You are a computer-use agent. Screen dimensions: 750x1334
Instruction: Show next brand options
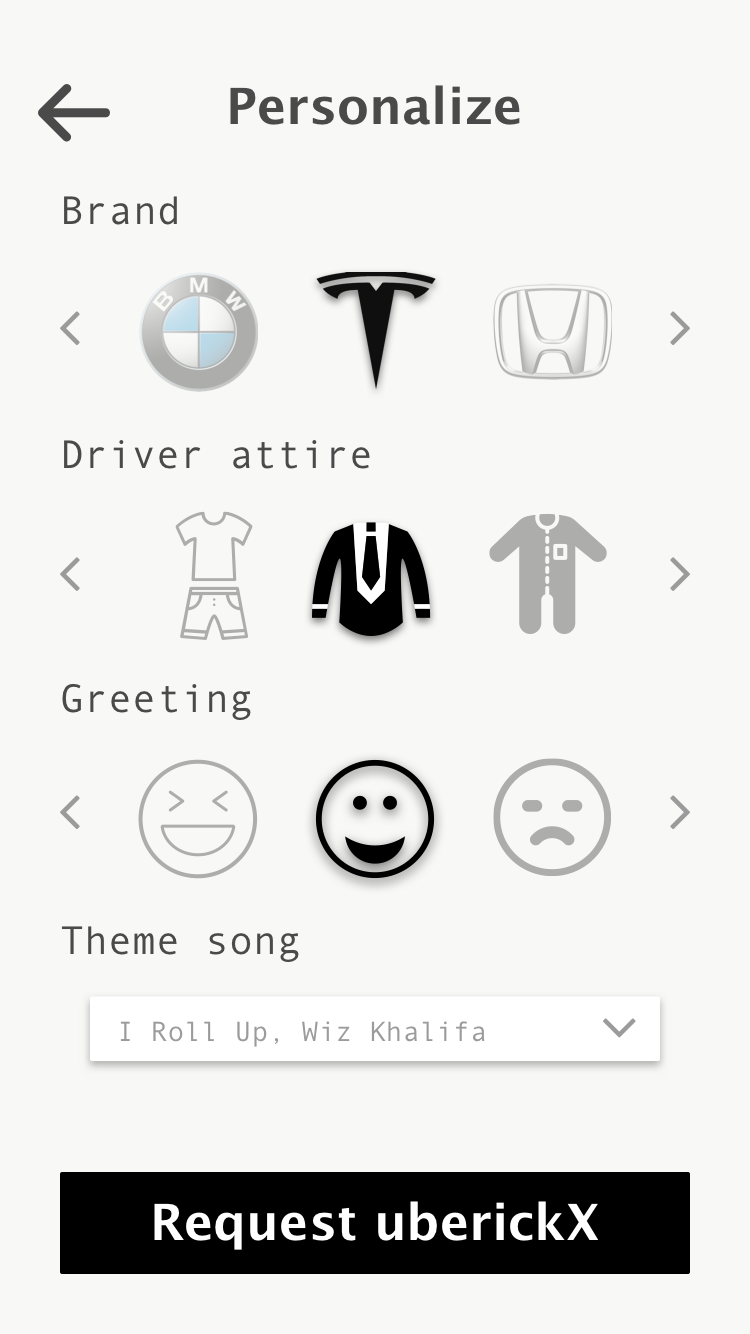pos(680,328)
